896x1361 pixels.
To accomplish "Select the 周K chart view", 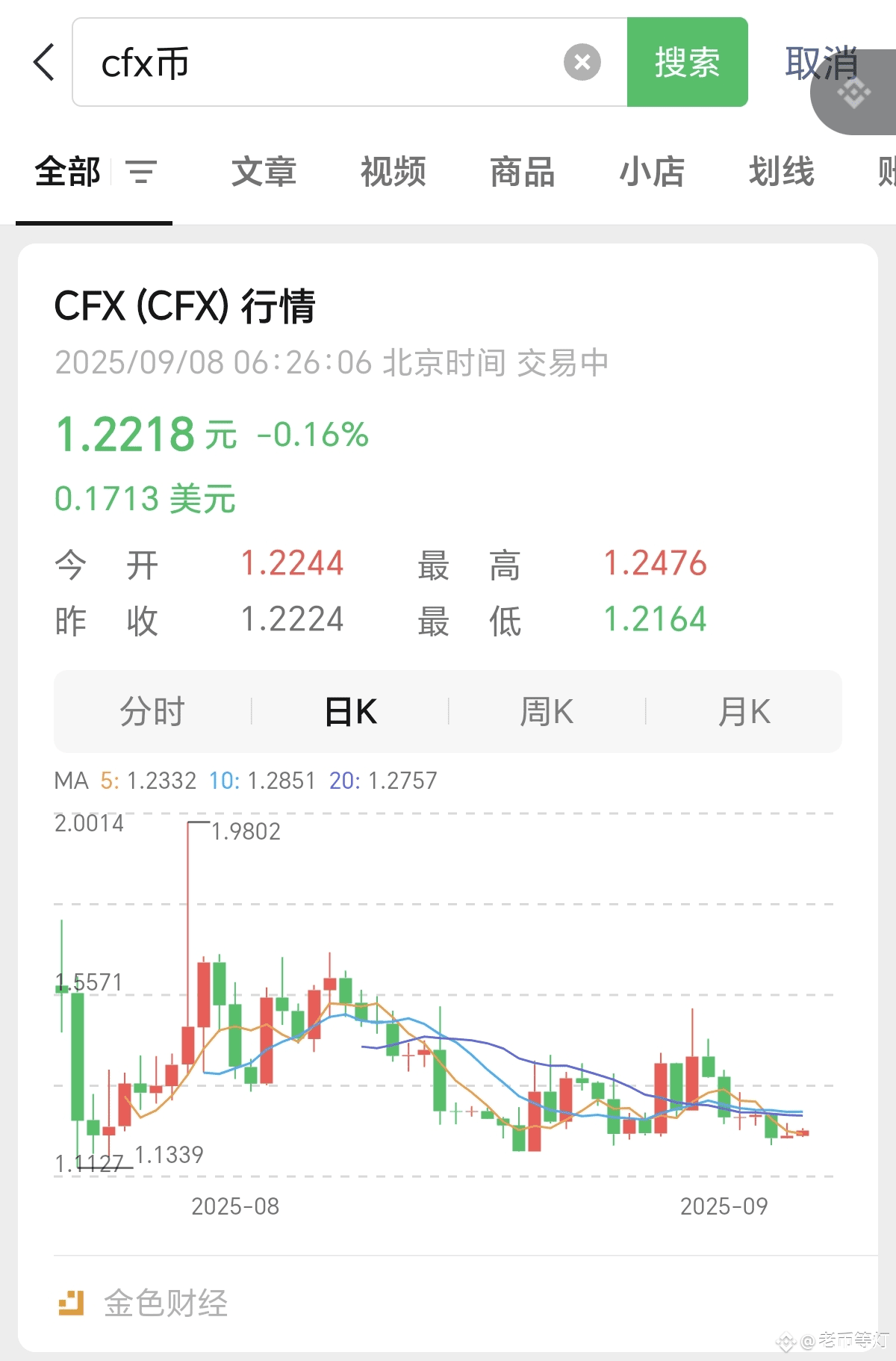I will (547, 711).
